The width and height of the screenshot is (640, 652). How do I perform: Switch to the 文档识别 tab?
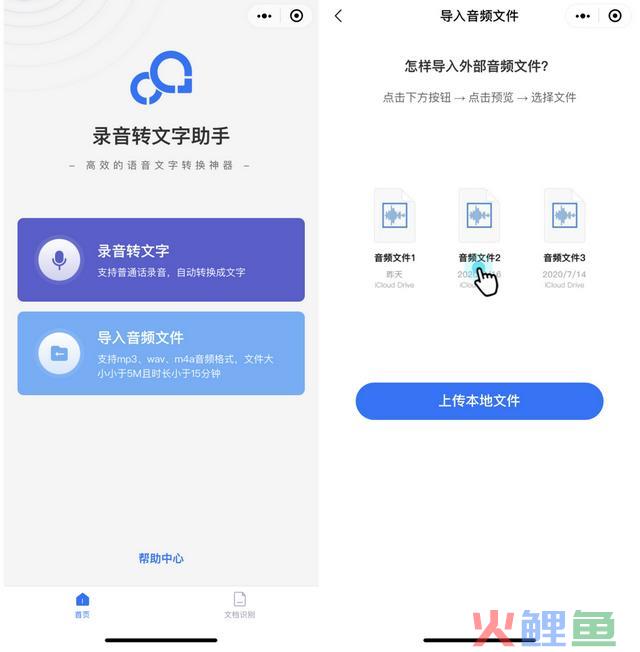[239, 606]
